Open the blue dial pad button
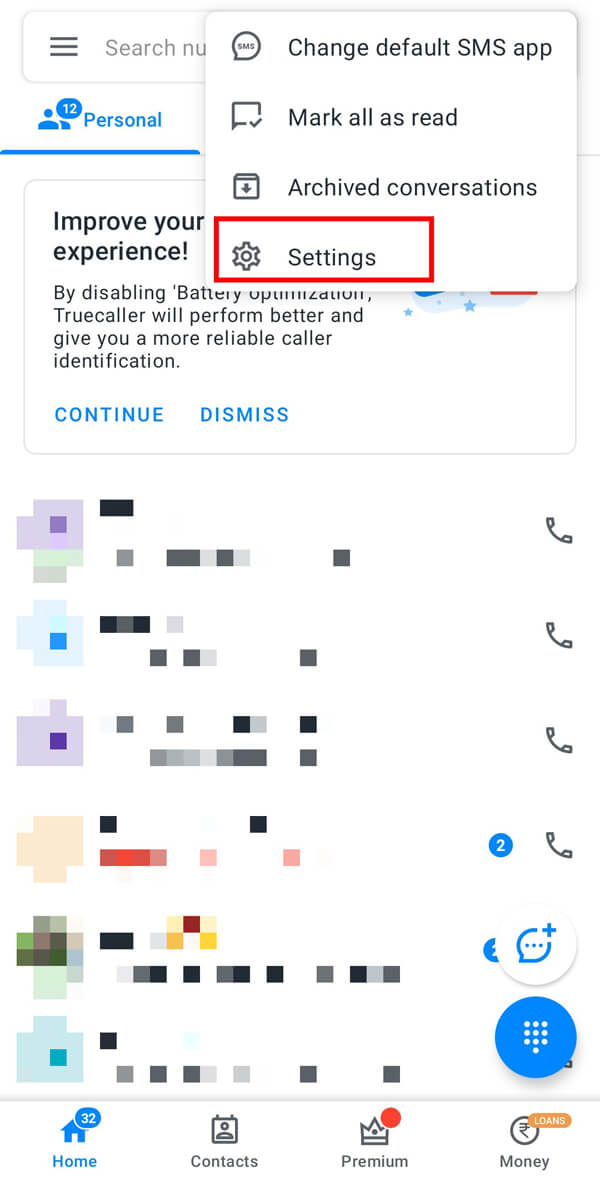Image resolution: width=600 pixels, height=1183 pixels. coord(536,1037)
